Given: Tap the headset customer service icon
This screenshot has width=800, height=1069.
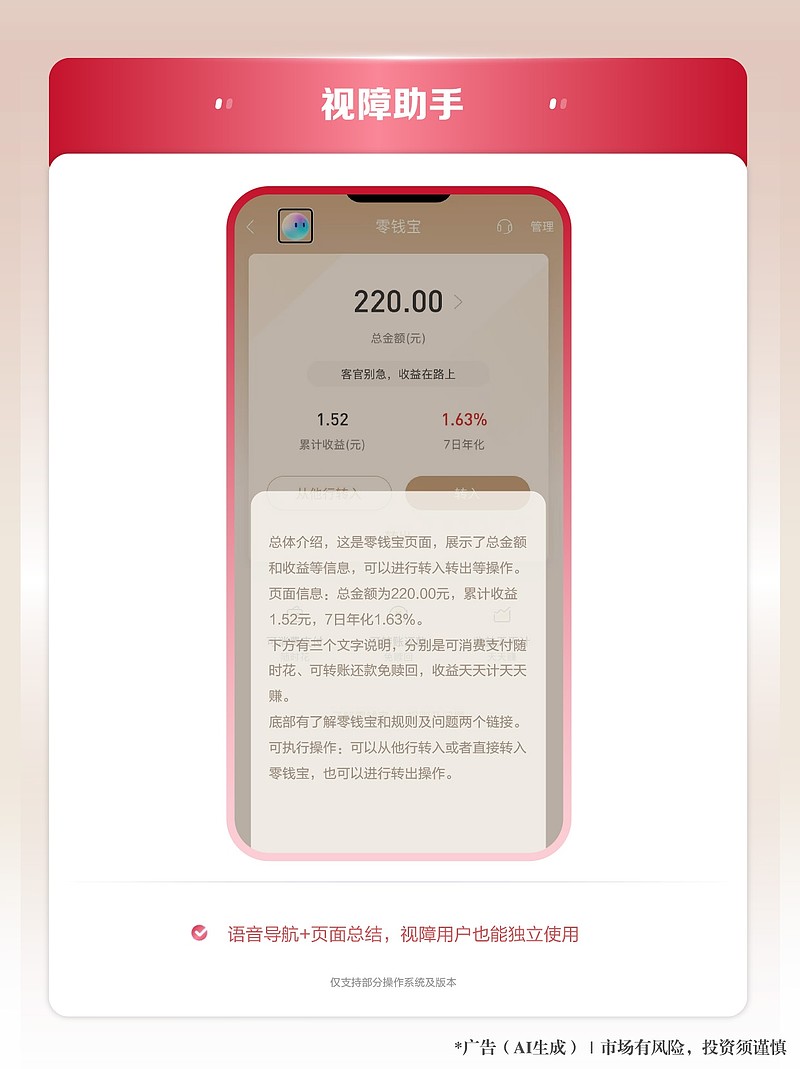Looking at the screenshot, I should tap(503, 226).
